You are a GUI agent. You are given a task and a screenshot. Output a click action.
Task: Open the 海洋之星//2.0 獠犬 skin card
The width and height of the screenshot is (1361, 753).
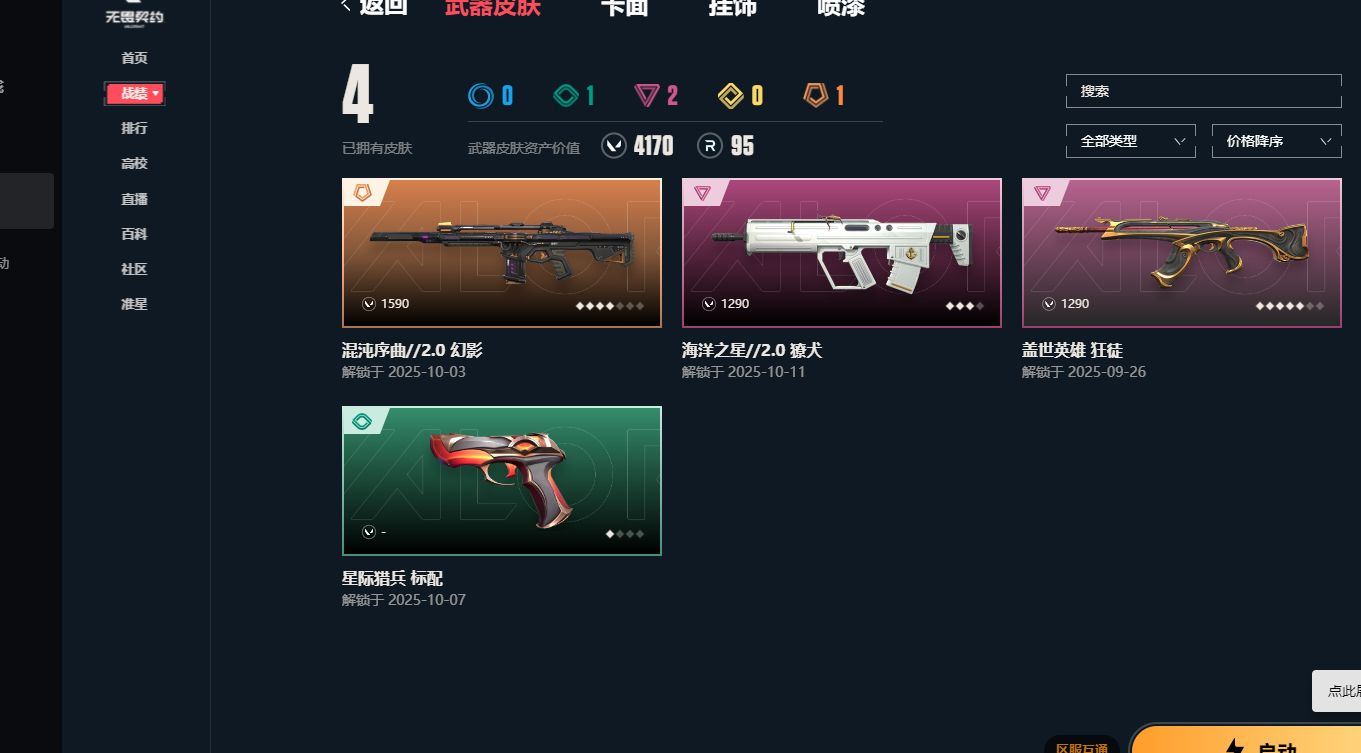coord(841,253)
